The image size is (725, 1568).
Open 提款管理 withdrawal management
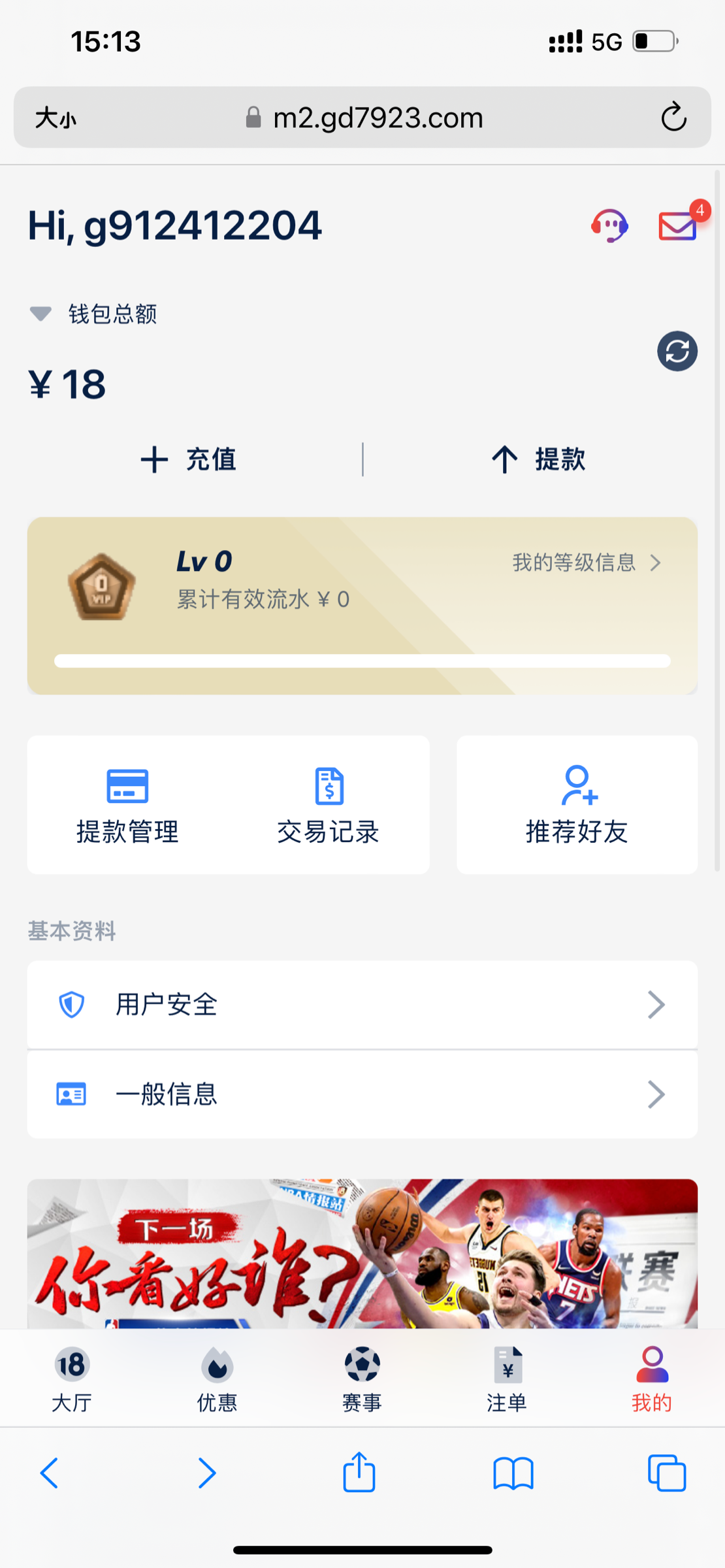click(x=127, y=805)
